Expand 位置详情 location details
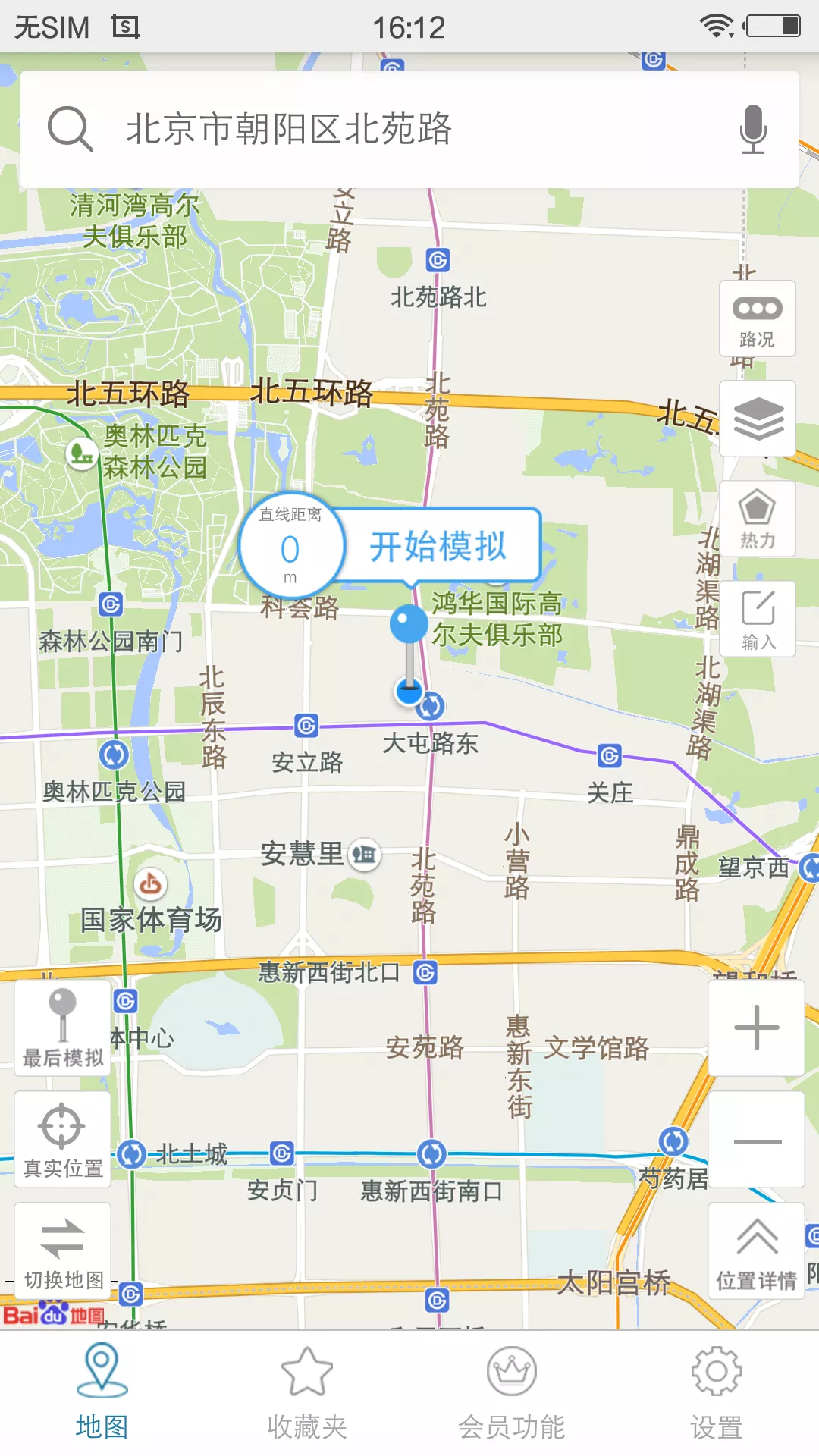 click(756, 1251)
